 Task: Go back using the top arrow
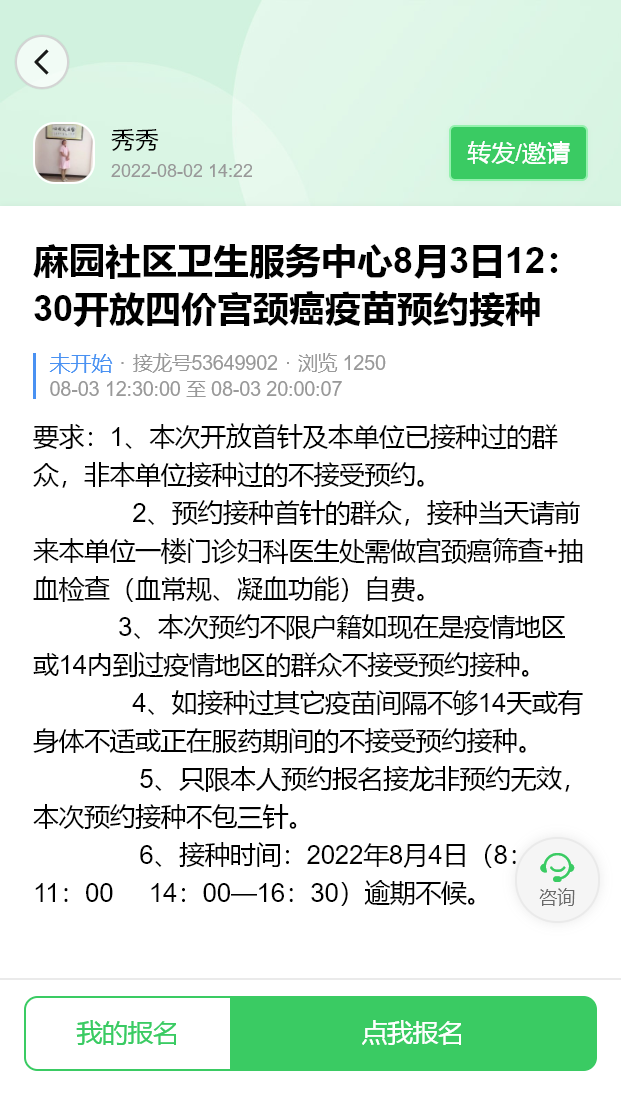coord(42,62)
